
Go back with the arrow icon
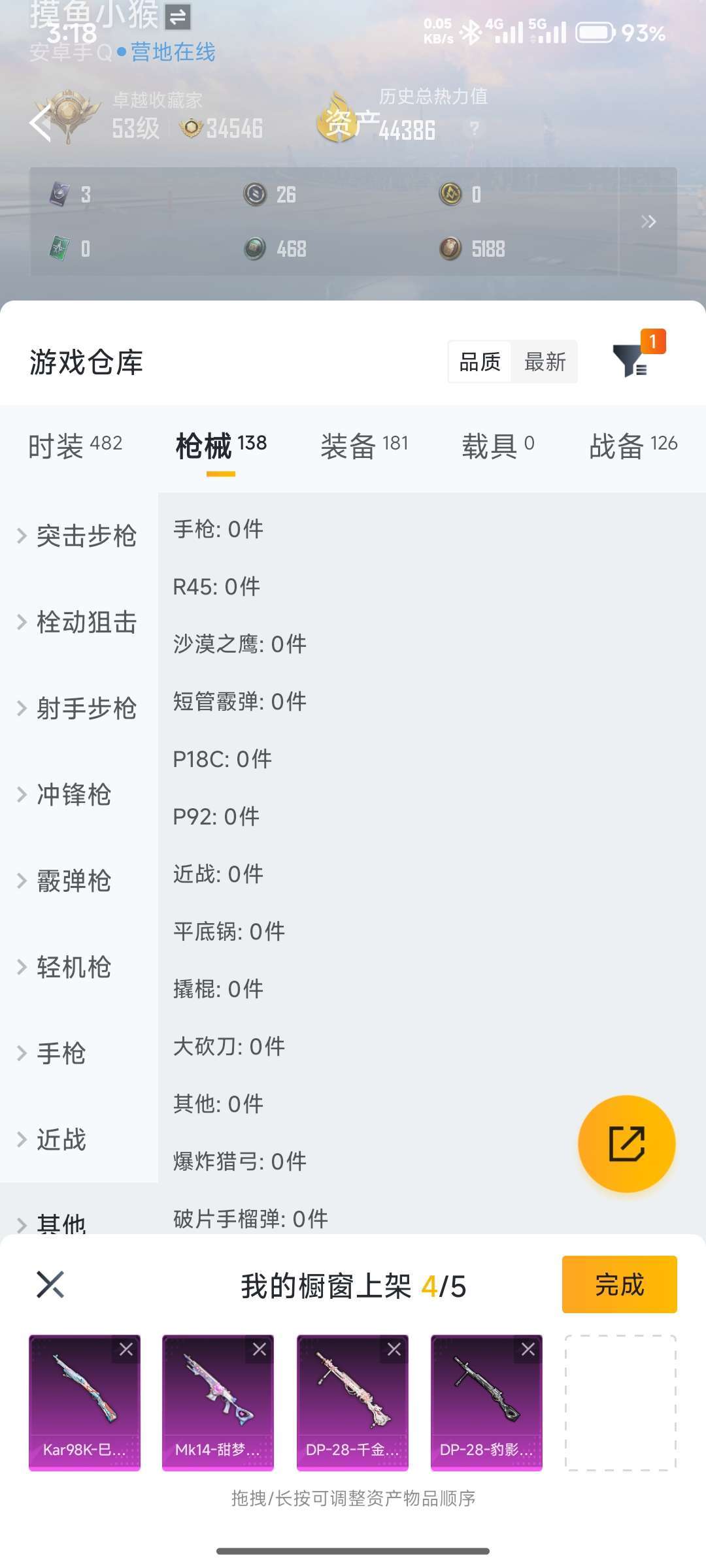[x=41, y=123]
